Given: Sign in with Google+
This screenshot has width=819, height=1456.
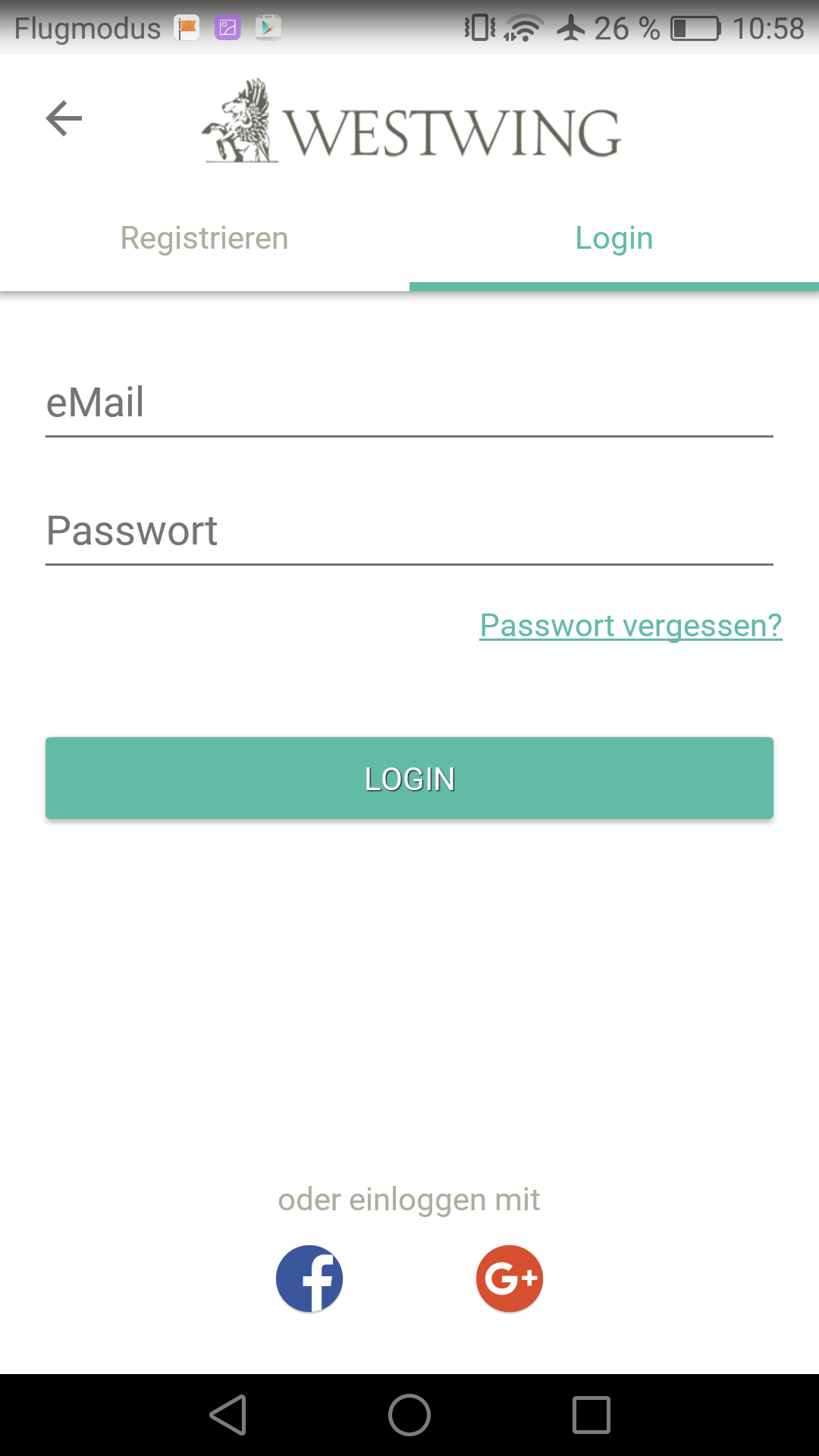Looking at the screenshot, I should point(510,1279).
